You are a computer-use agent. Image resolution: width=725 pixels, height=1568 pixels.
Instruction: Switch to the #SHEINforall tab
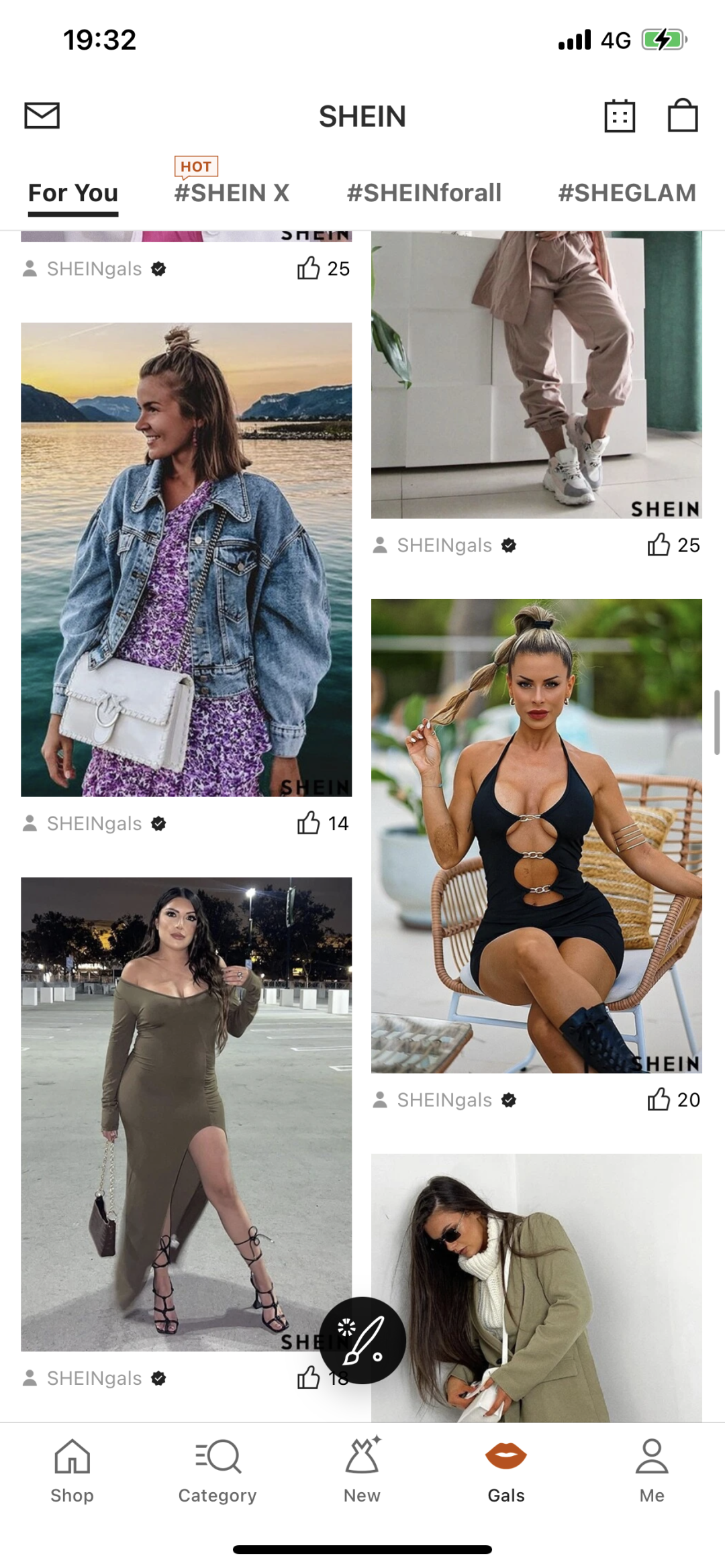pos(424,193)
